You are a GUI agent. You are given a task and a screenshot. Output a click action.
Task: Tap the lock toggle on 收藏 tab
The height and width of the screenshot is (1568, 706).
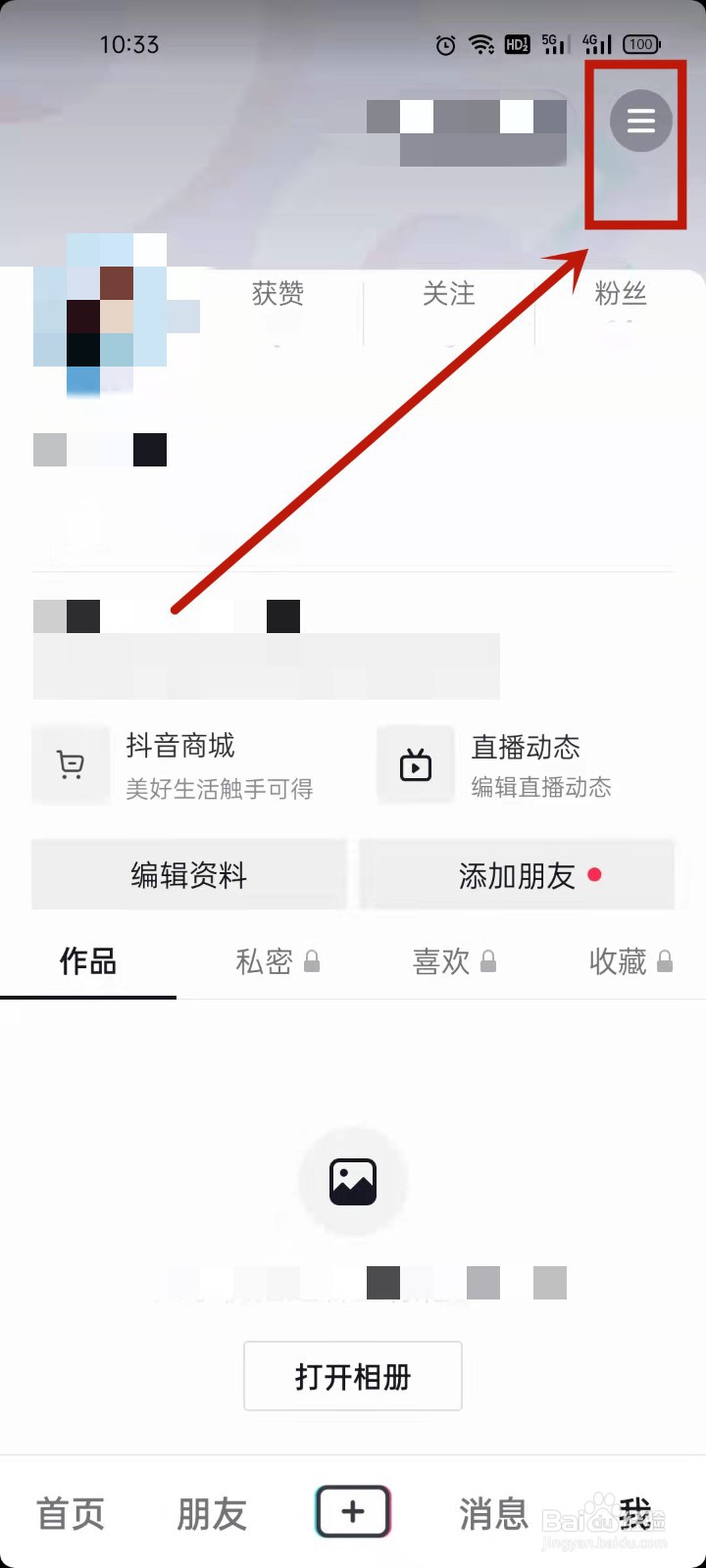point(665,961)
